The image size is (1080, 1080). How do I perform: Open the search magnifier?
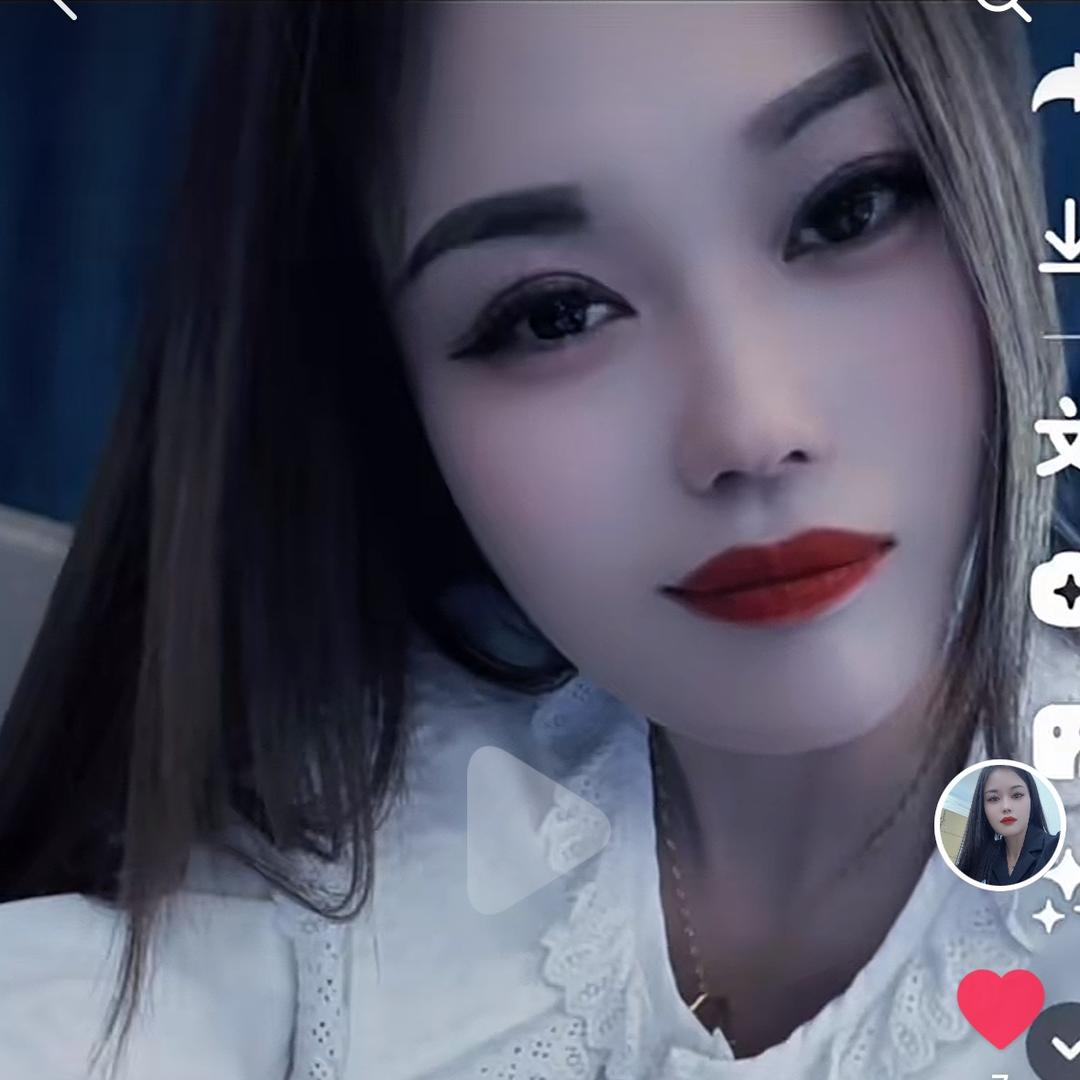click(1003, 8)
